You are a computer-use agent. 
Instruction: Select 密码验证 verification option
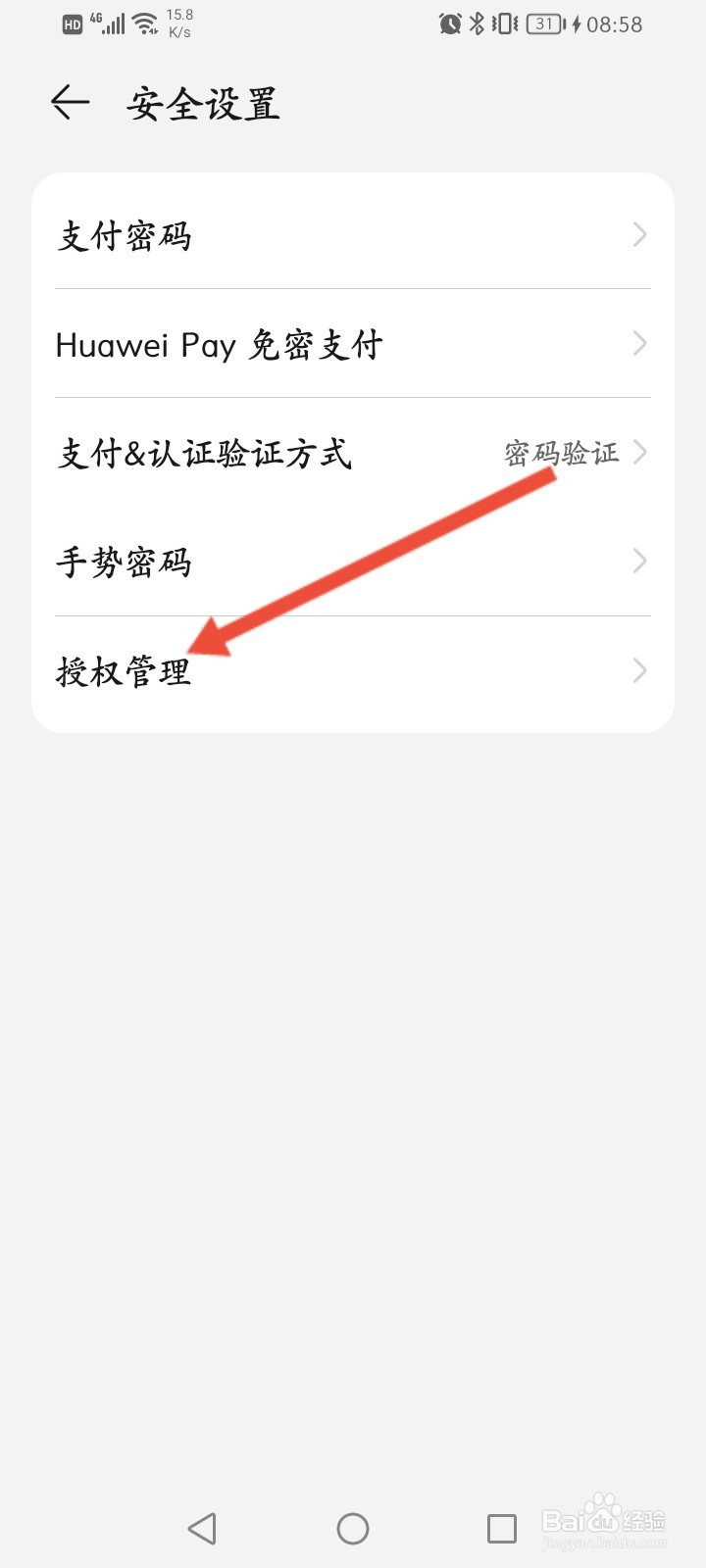click(560, 453)
